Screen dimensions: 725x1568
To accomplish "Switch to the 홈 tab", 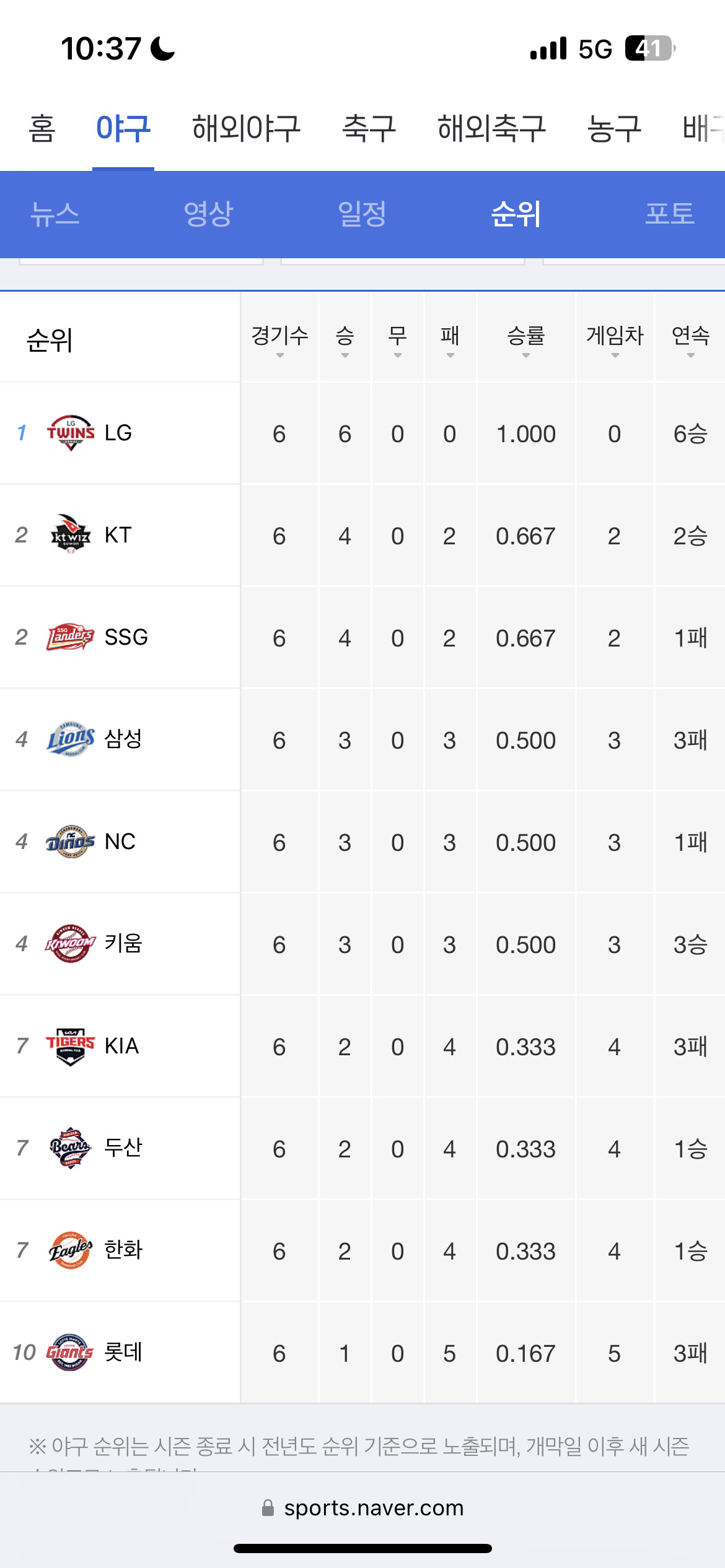I will pos(42,129).
